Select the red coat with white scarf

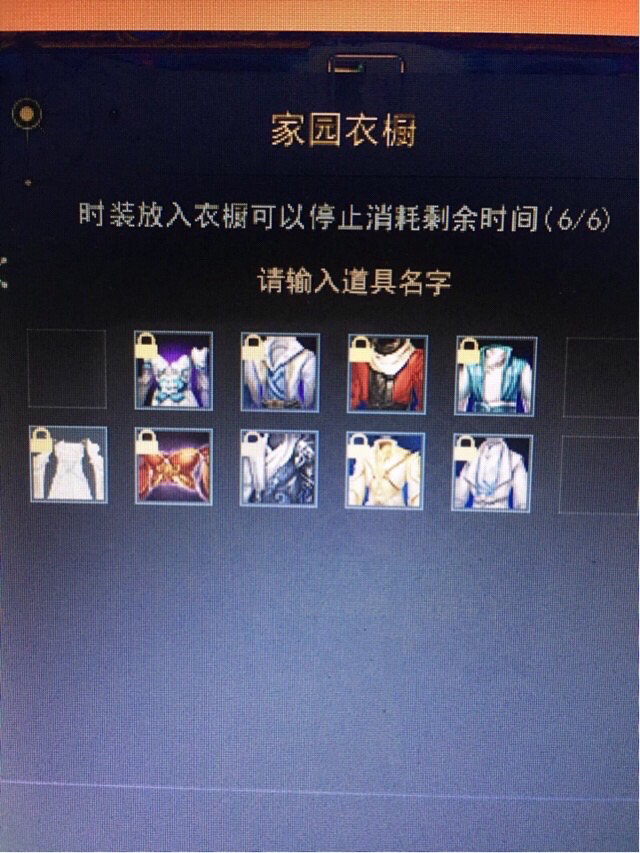click(x=387, y=373)
